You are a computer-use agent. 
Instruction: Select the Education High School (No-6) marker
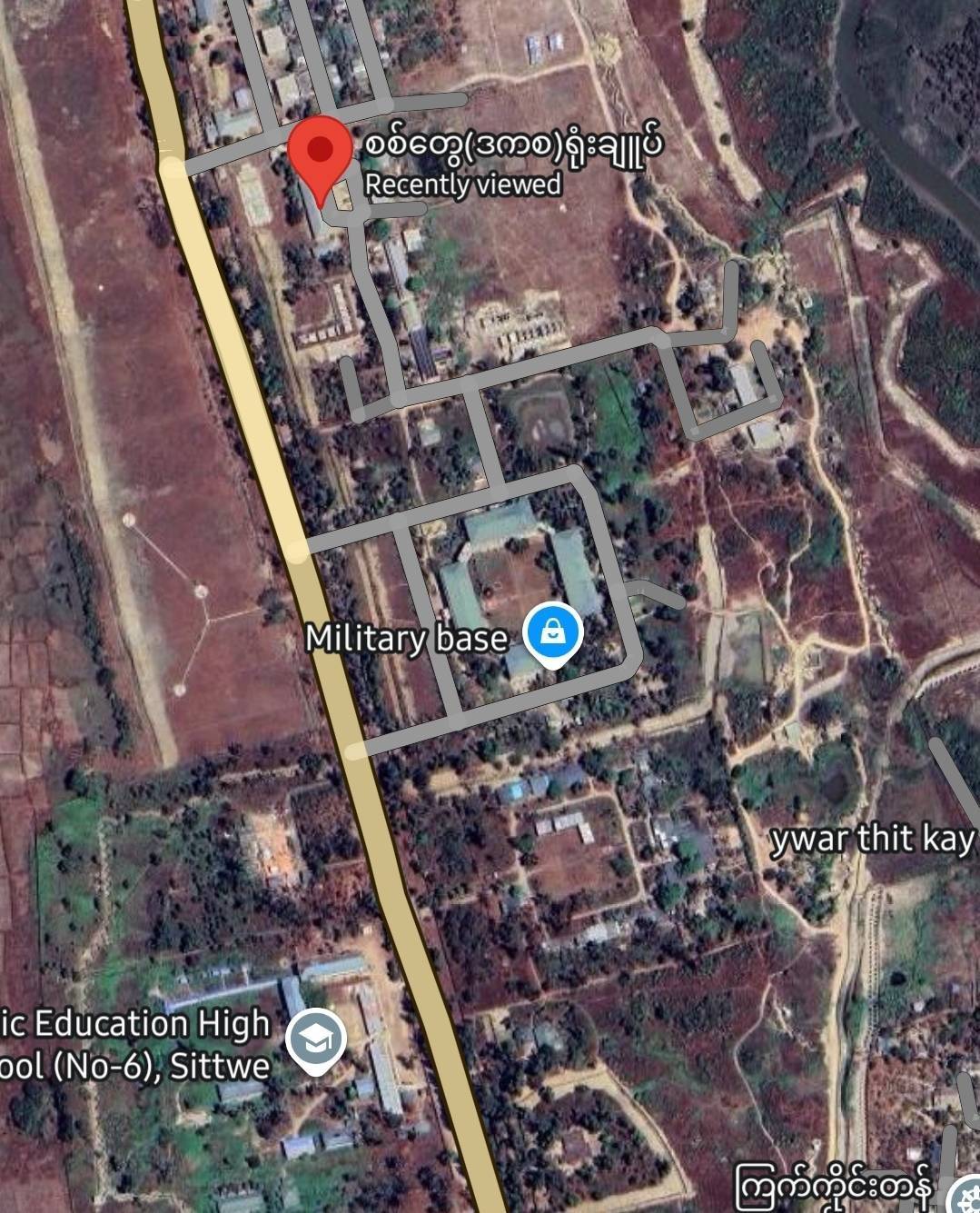pyautogui.click(x=316, y=1039)
